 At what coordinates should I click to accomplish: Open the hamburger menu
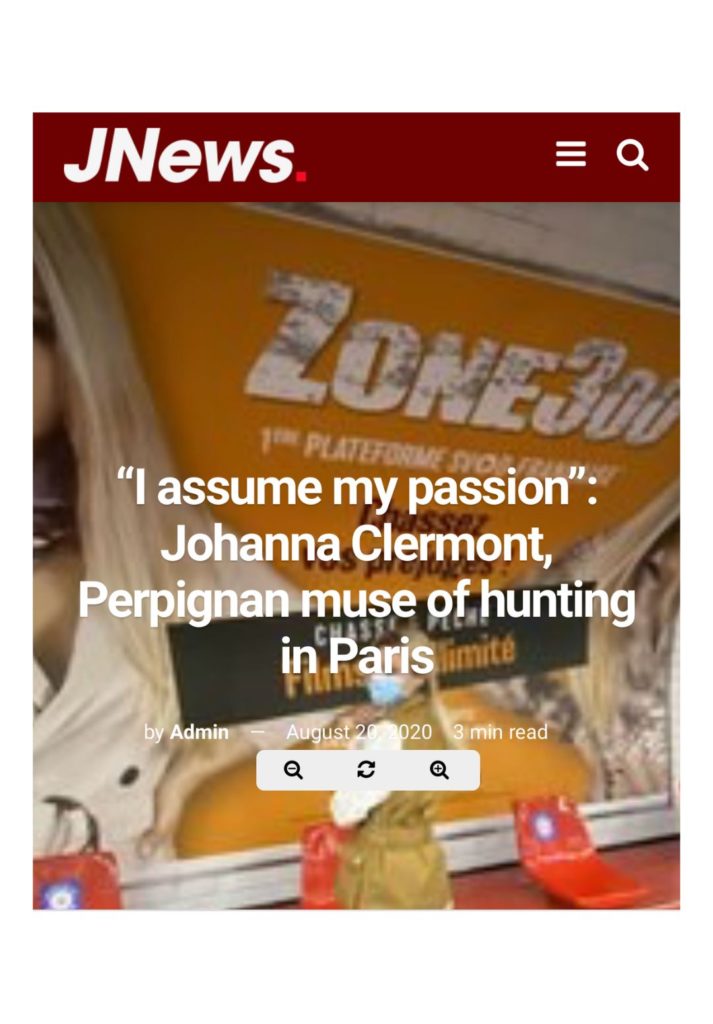(571, 155)
